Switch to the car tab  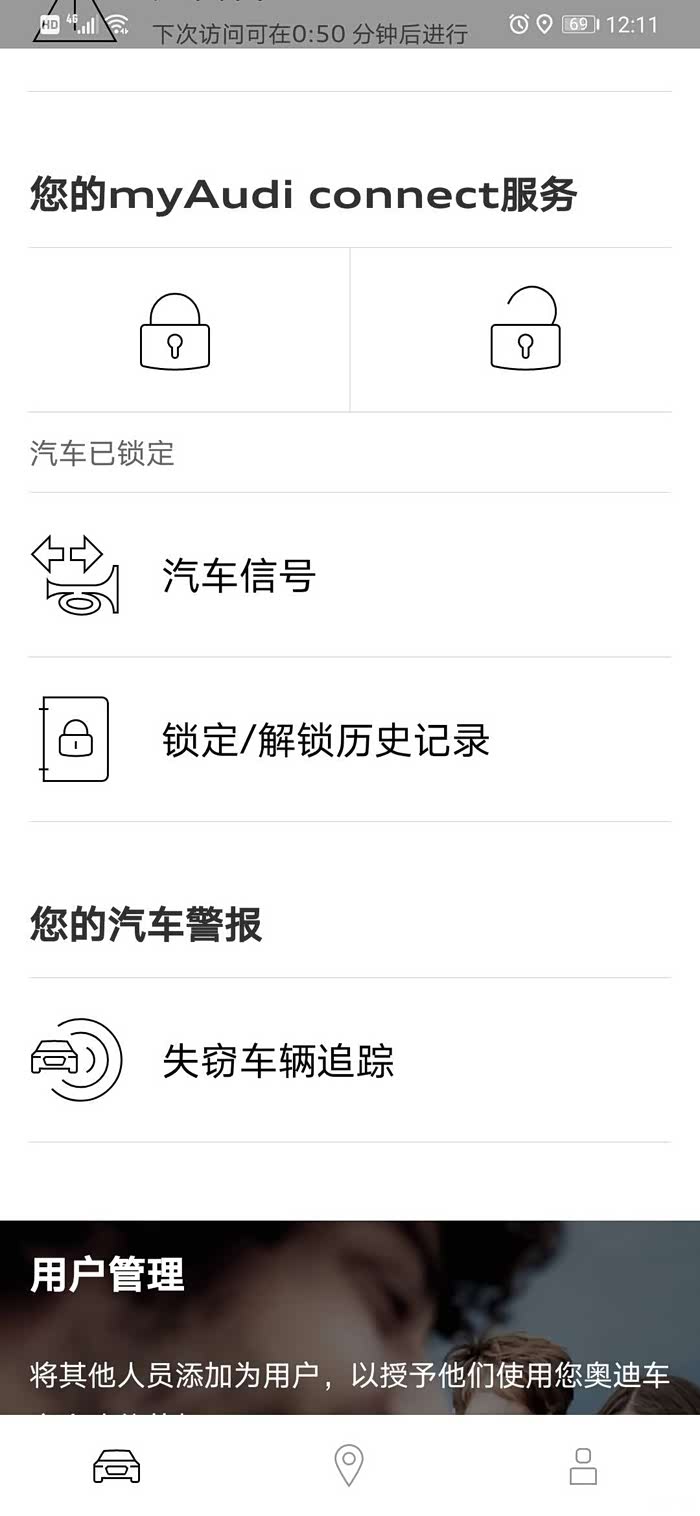tap(116, 1467)
